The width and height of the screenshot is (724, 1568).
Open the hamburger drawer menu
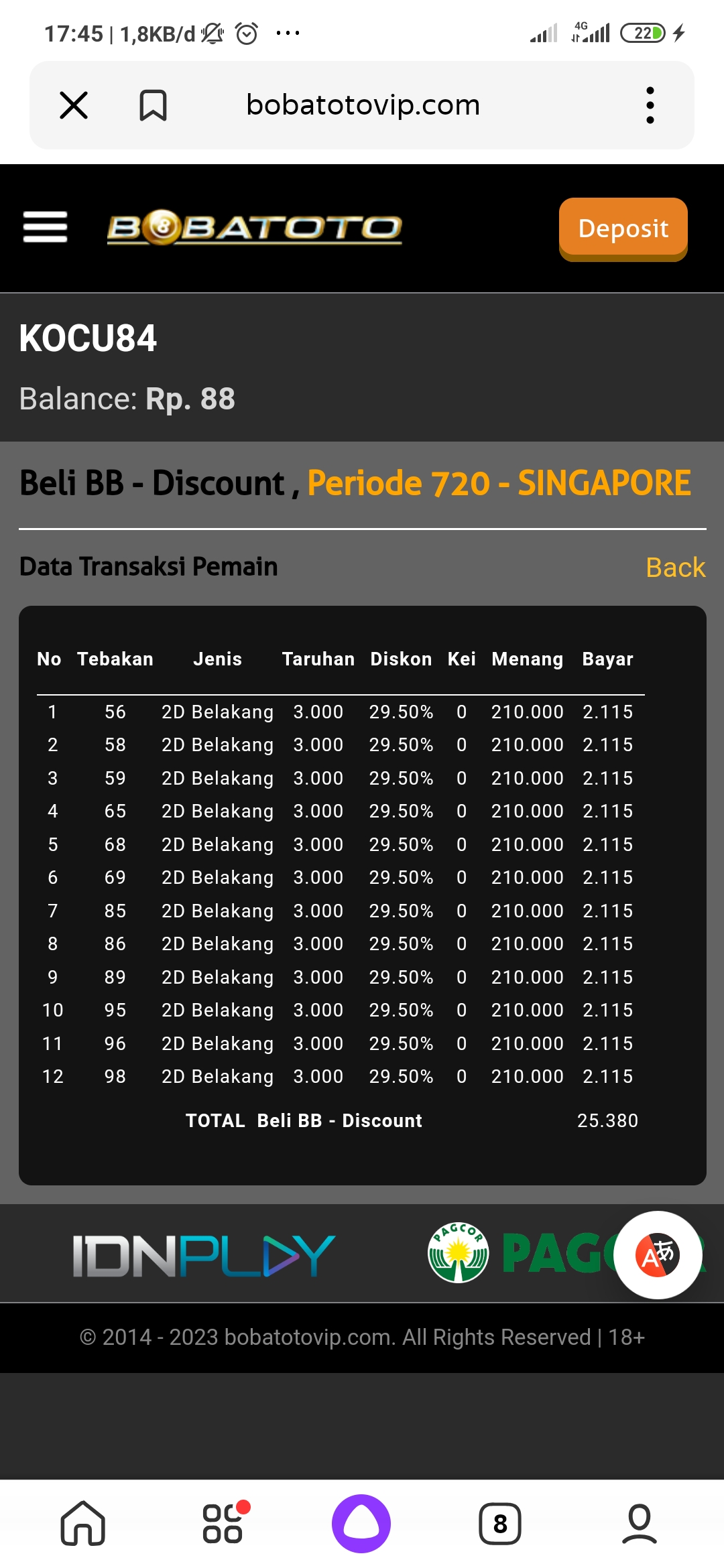[45, 227]
